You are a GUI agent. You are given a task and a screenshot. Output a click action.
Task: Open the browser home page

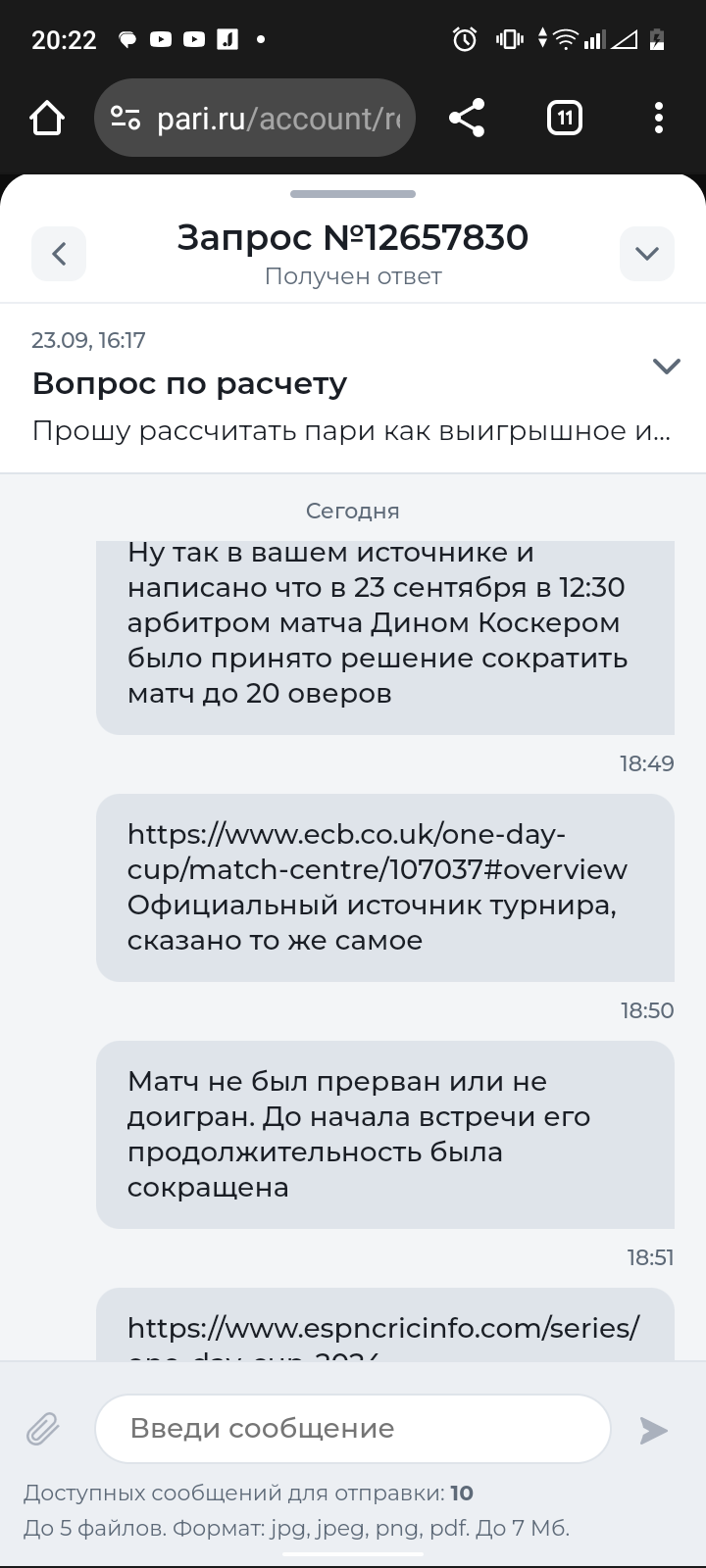[x=47, y=119]
